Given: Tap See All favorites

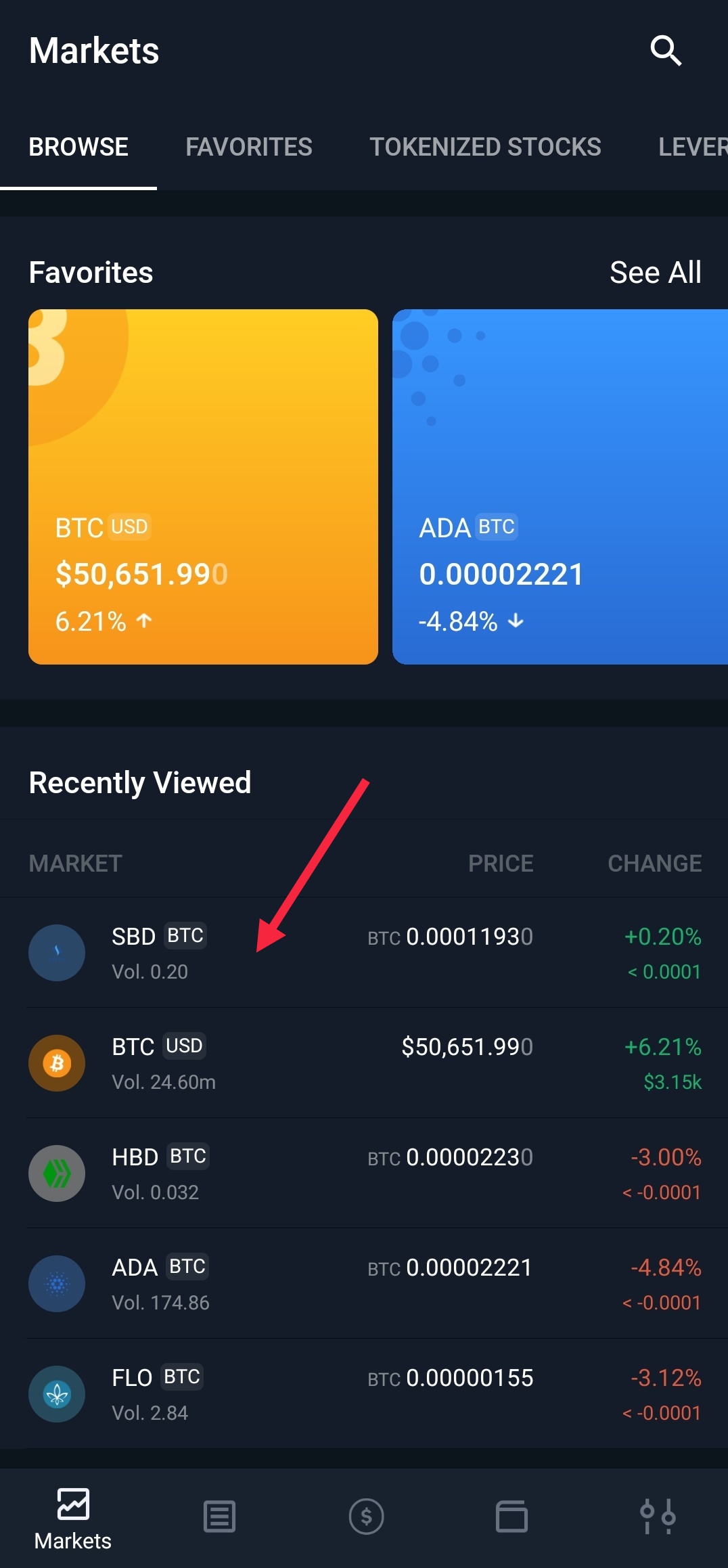Looking at the screenshot, I should pos(655,273).
